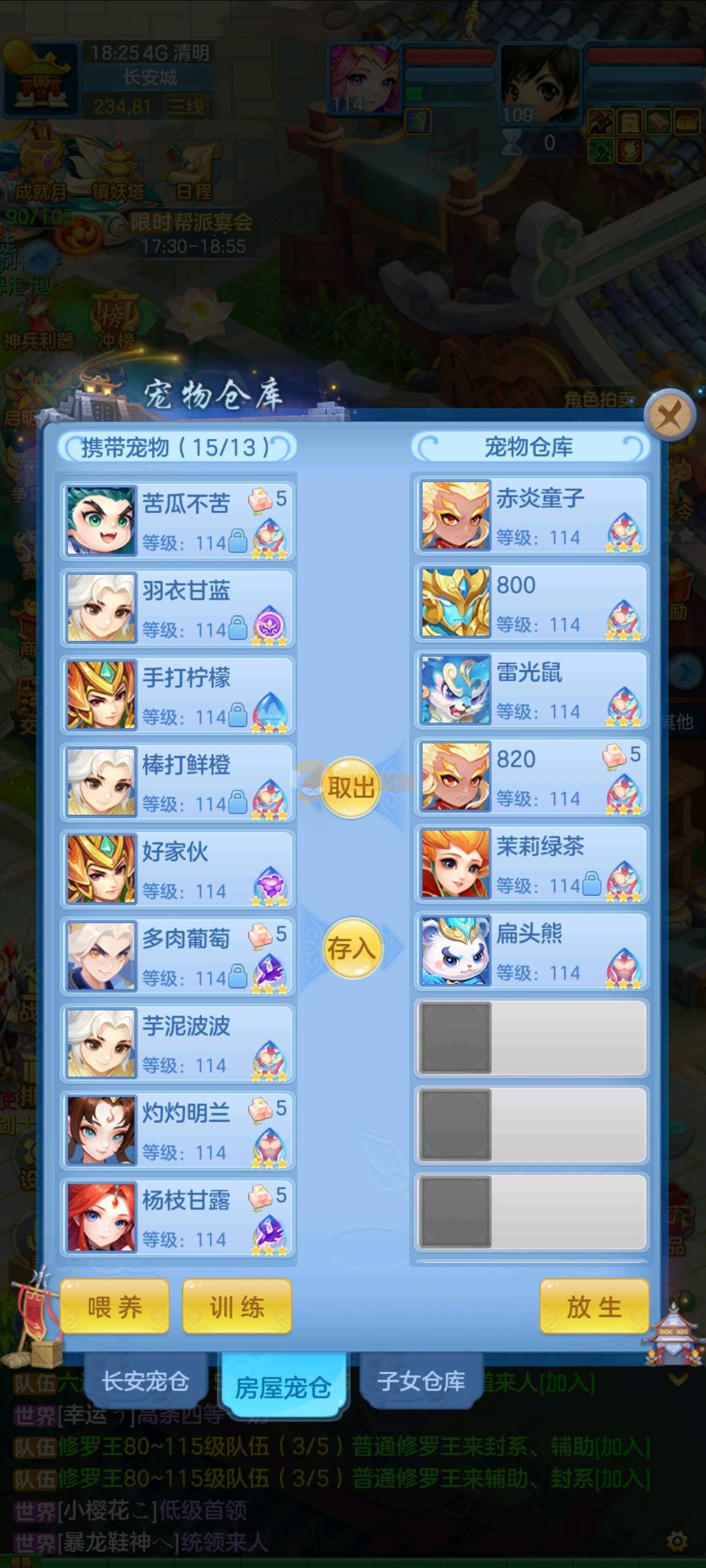Switch to the 子女仓库 tab

[422, 1381]
